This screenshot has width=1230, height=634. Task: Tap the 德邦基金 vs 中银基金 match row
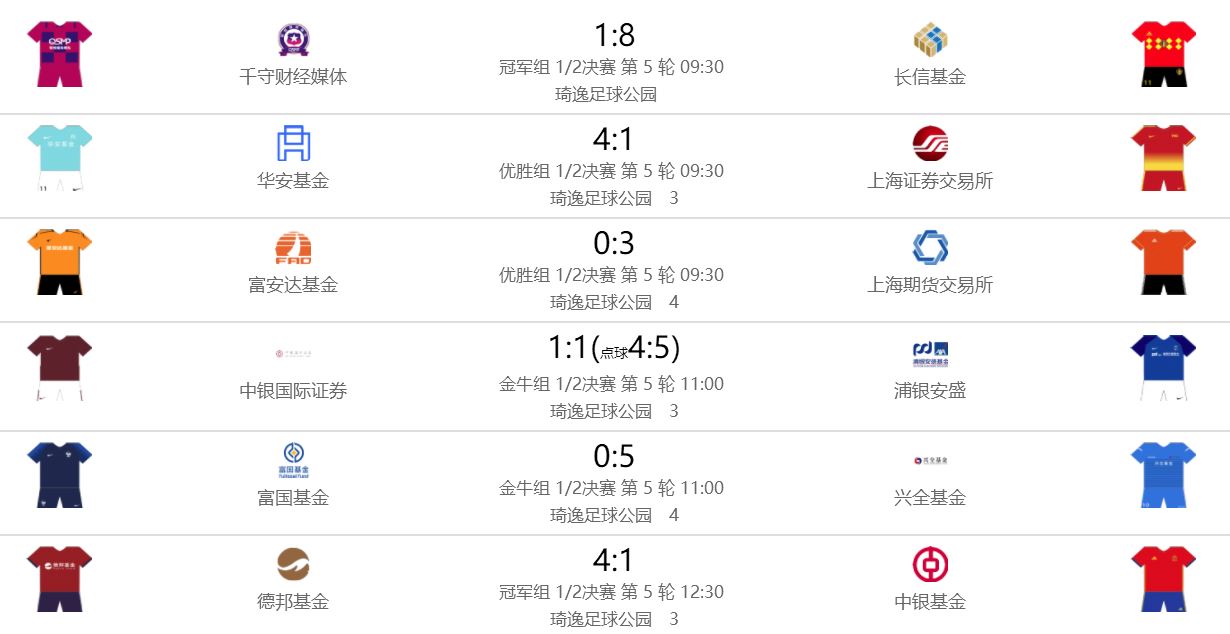click(x=613, y=561)
